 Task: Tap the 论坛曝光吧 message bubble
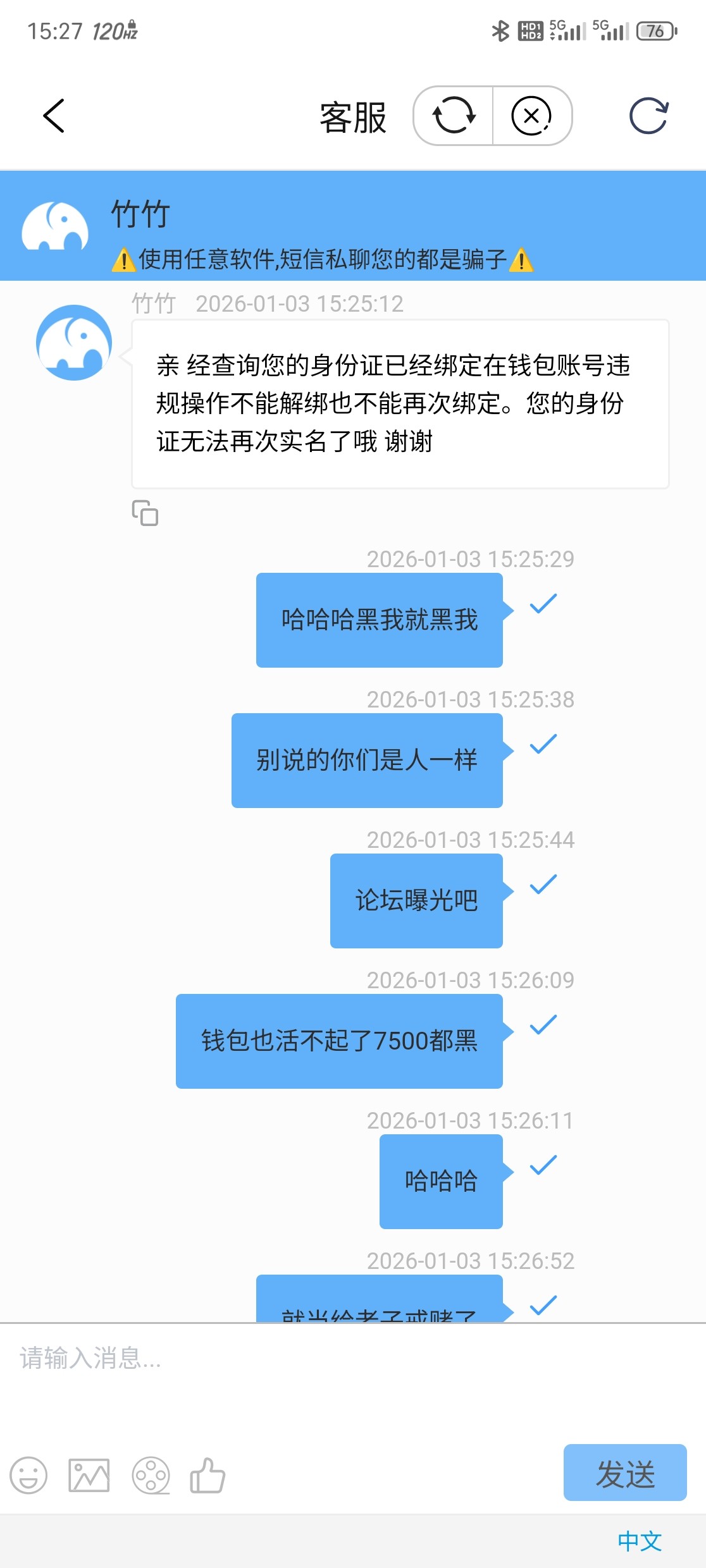click(416, 902)
